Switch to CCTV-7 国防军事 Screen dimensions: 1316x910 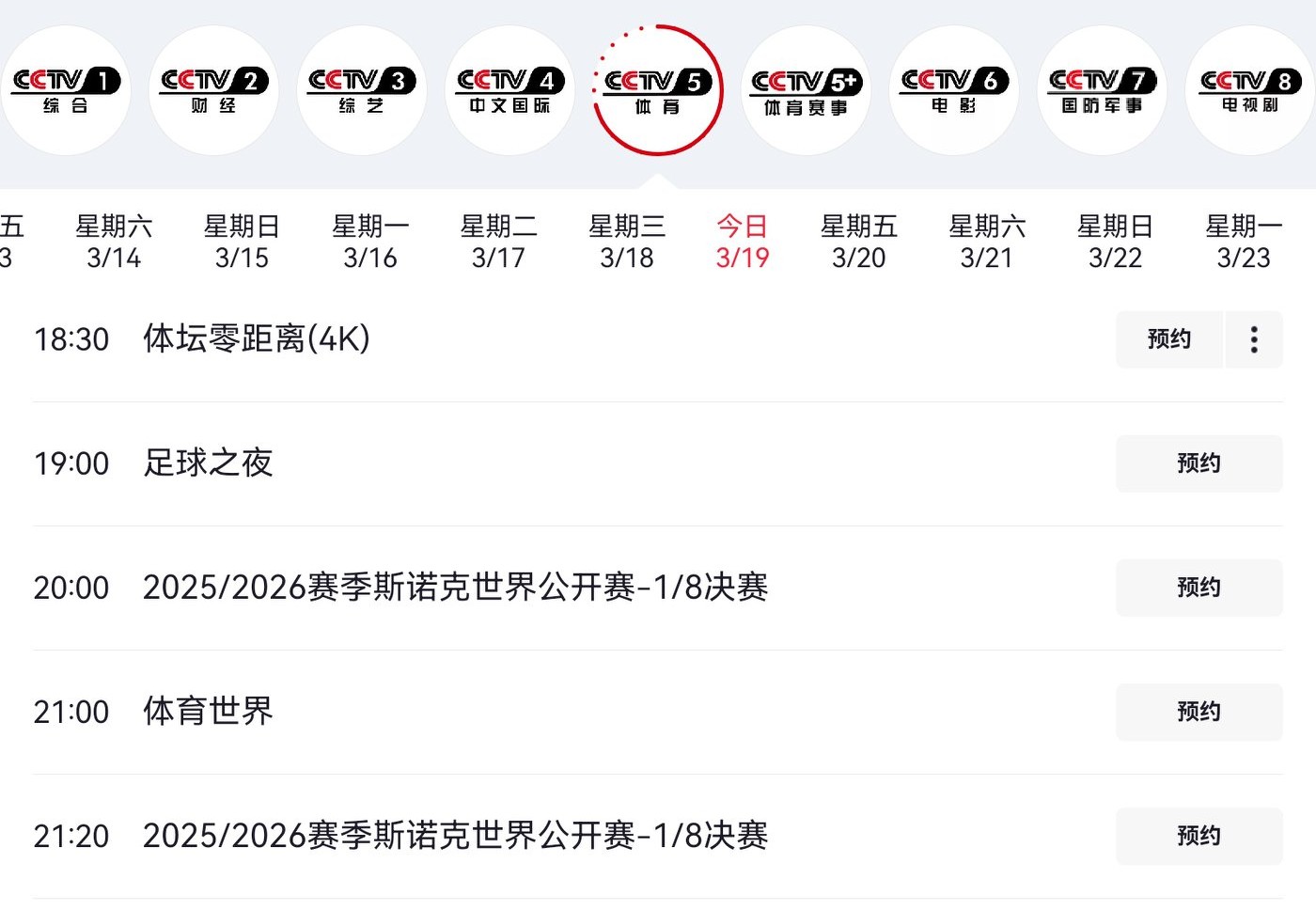(x=1102, y=90)
